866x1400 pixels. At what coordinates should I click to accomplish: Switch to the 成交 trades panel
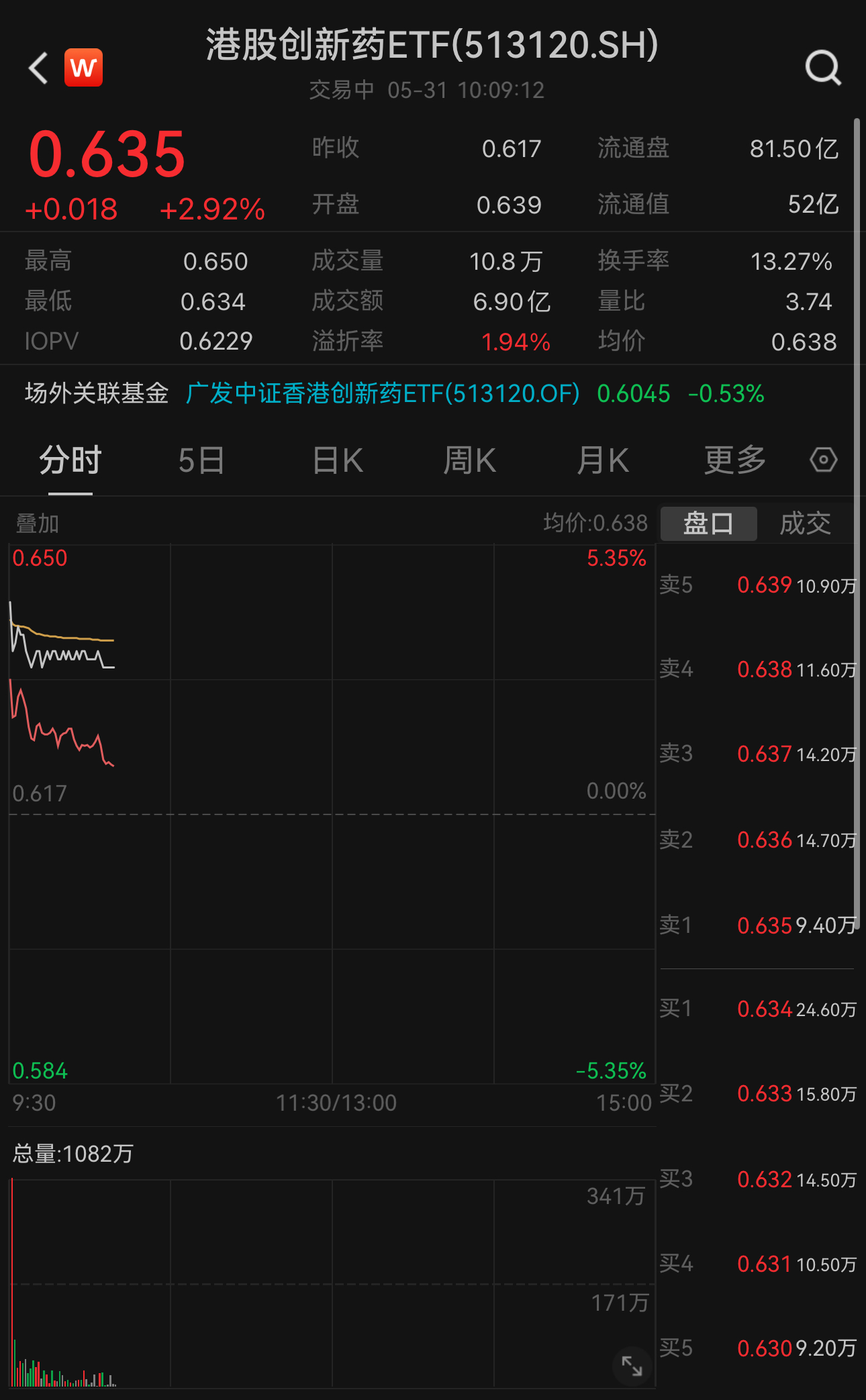click(x=805, y=523)
